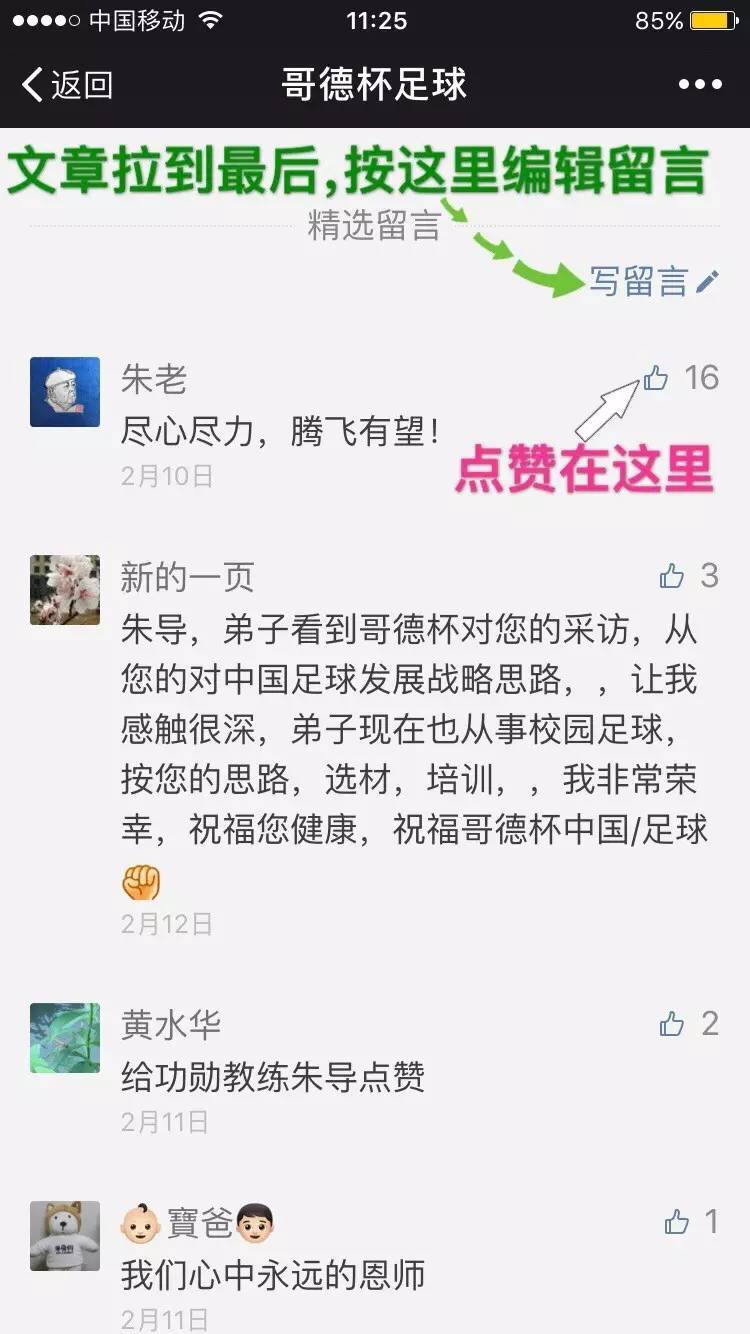Go back using the 返回 button
Screen dimensions: 750x1334
coord(67,85)
